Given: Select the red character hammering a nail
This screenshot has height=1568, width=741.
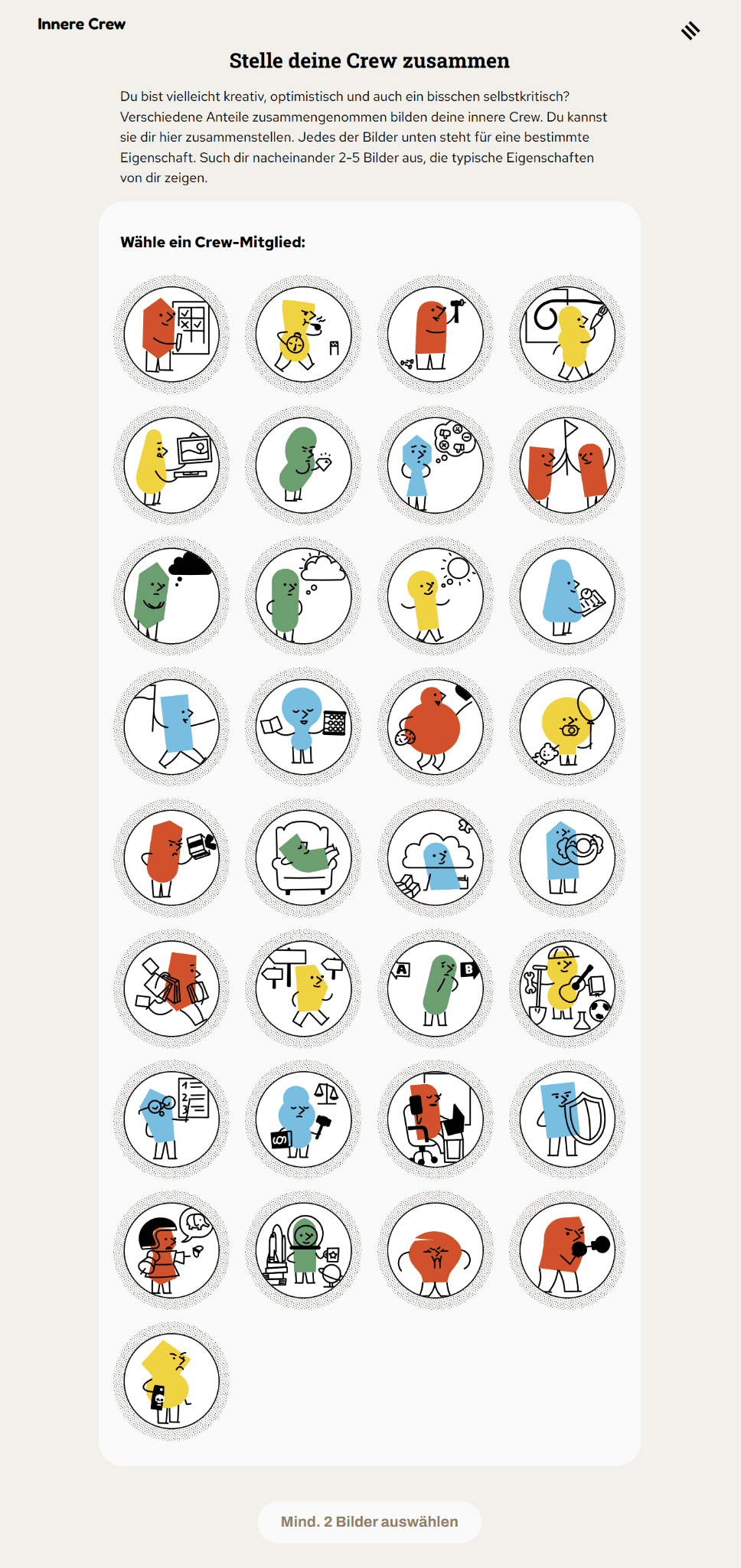Looking at the screenshot, I should (436, 335).
